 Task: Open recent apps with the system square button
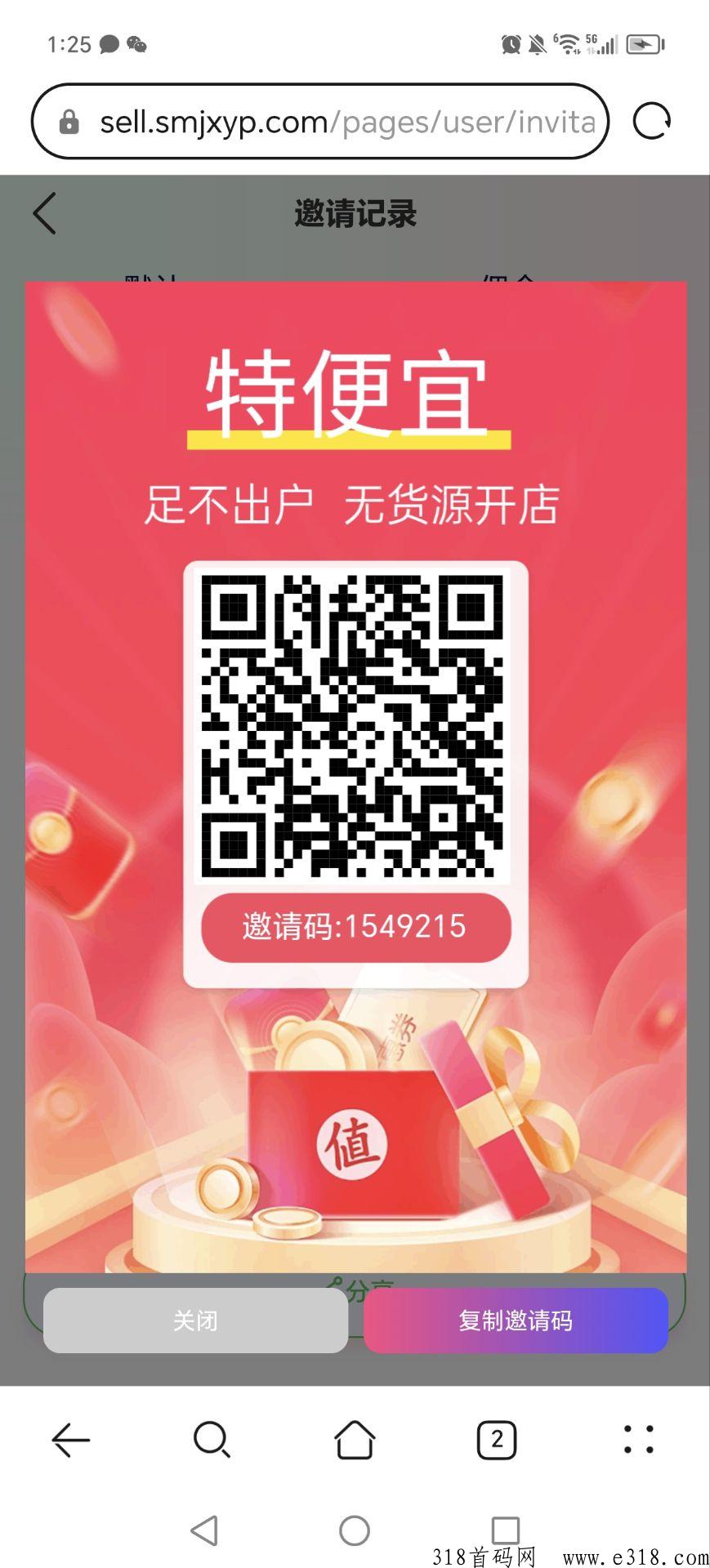click(x=506, y=1530)
